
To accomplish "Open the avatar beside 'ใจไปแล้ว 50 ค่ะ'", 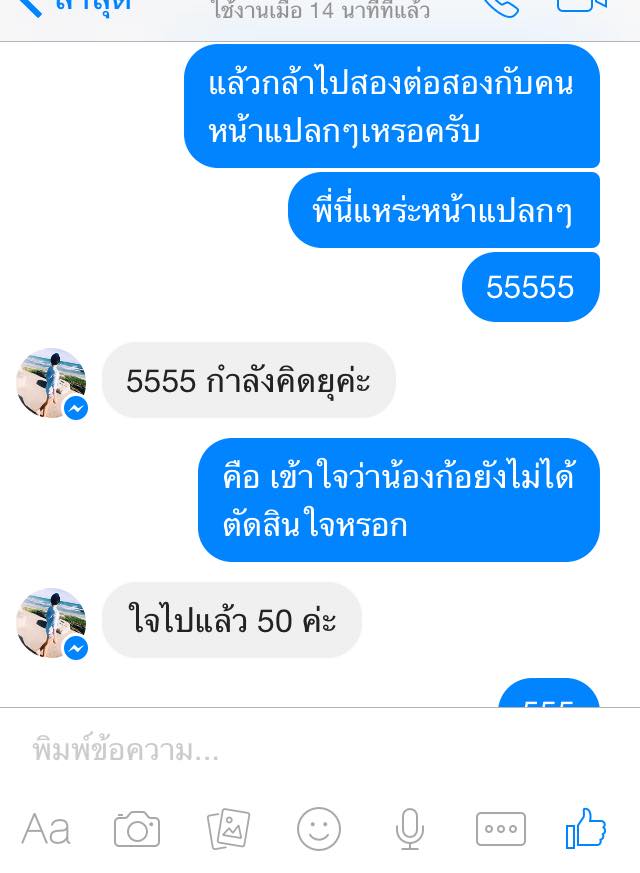I will coord(51,623).
